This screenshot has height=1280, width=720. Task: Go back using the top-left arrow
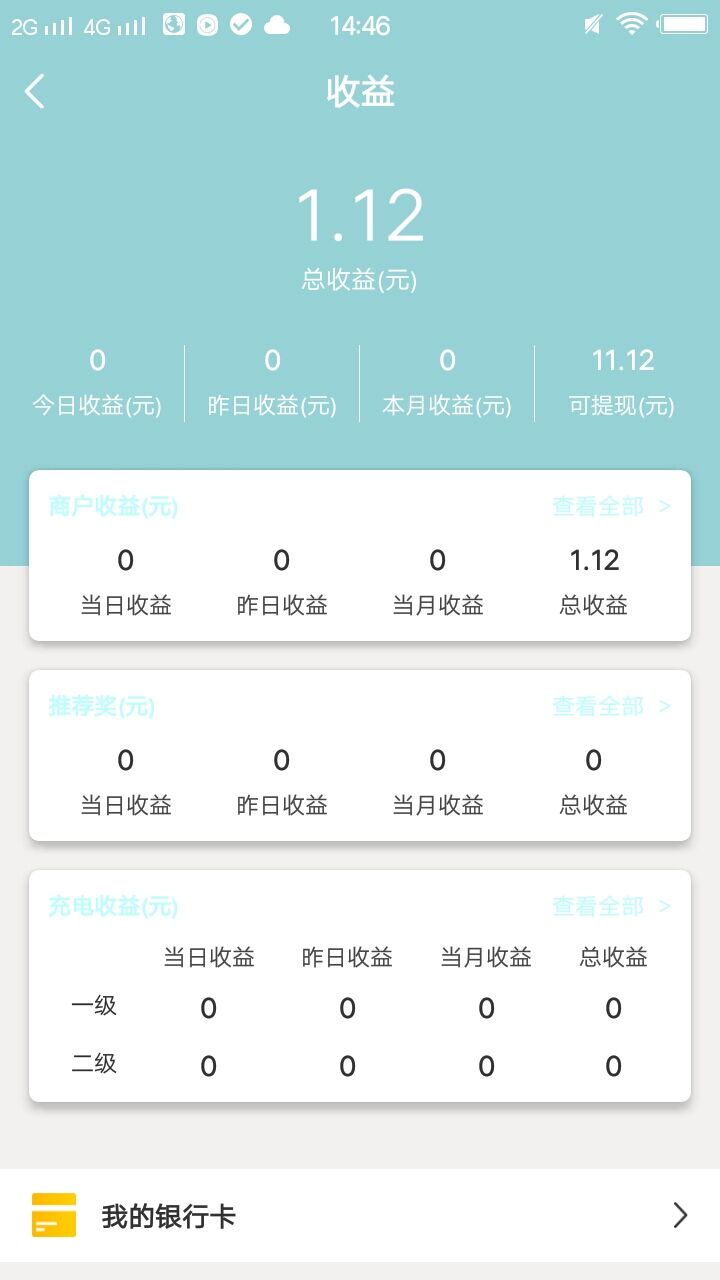pos(35,91)
